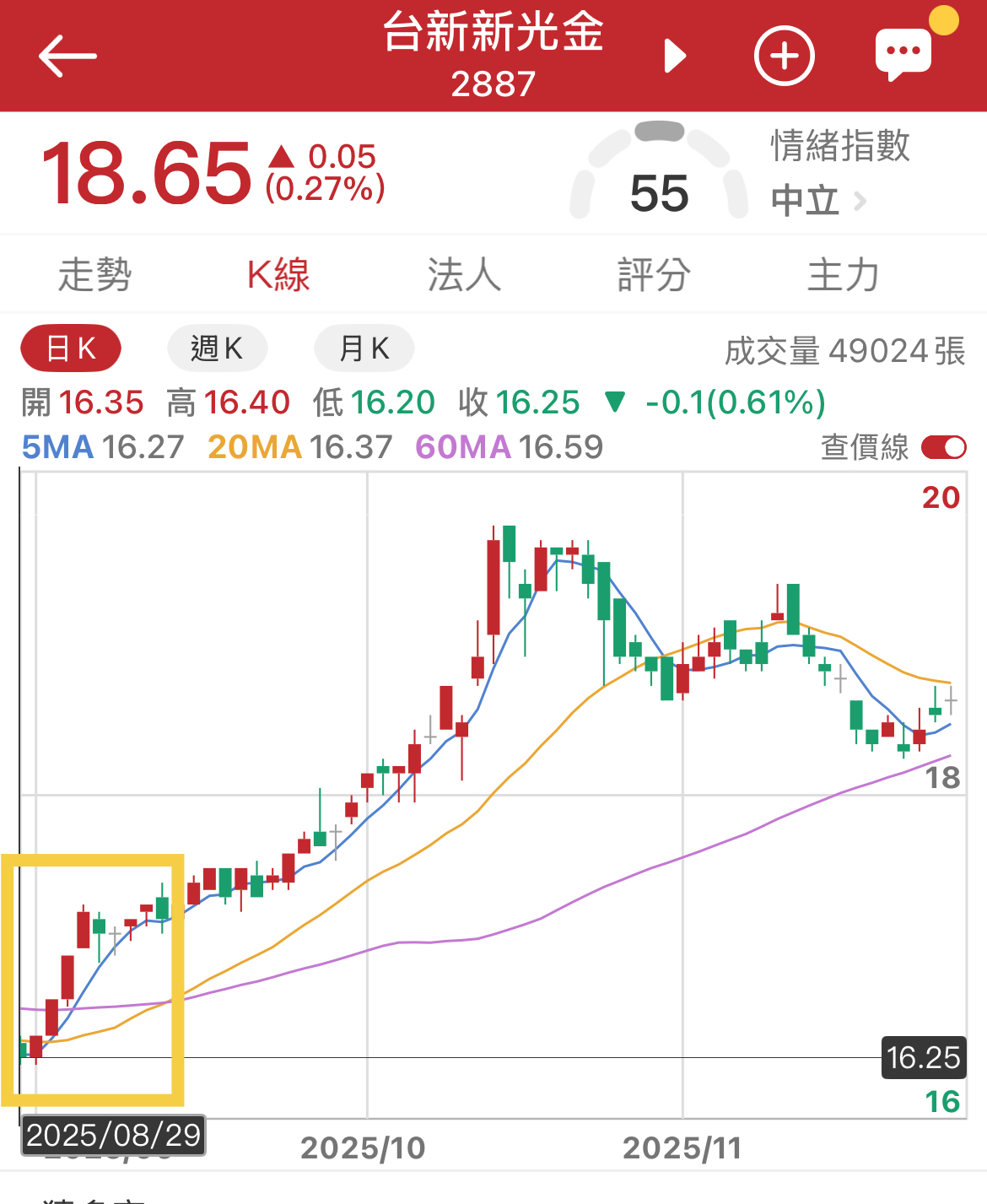Open the chat bubble discussion icon
987x1204 pixels.
click(x=903, y=55)
